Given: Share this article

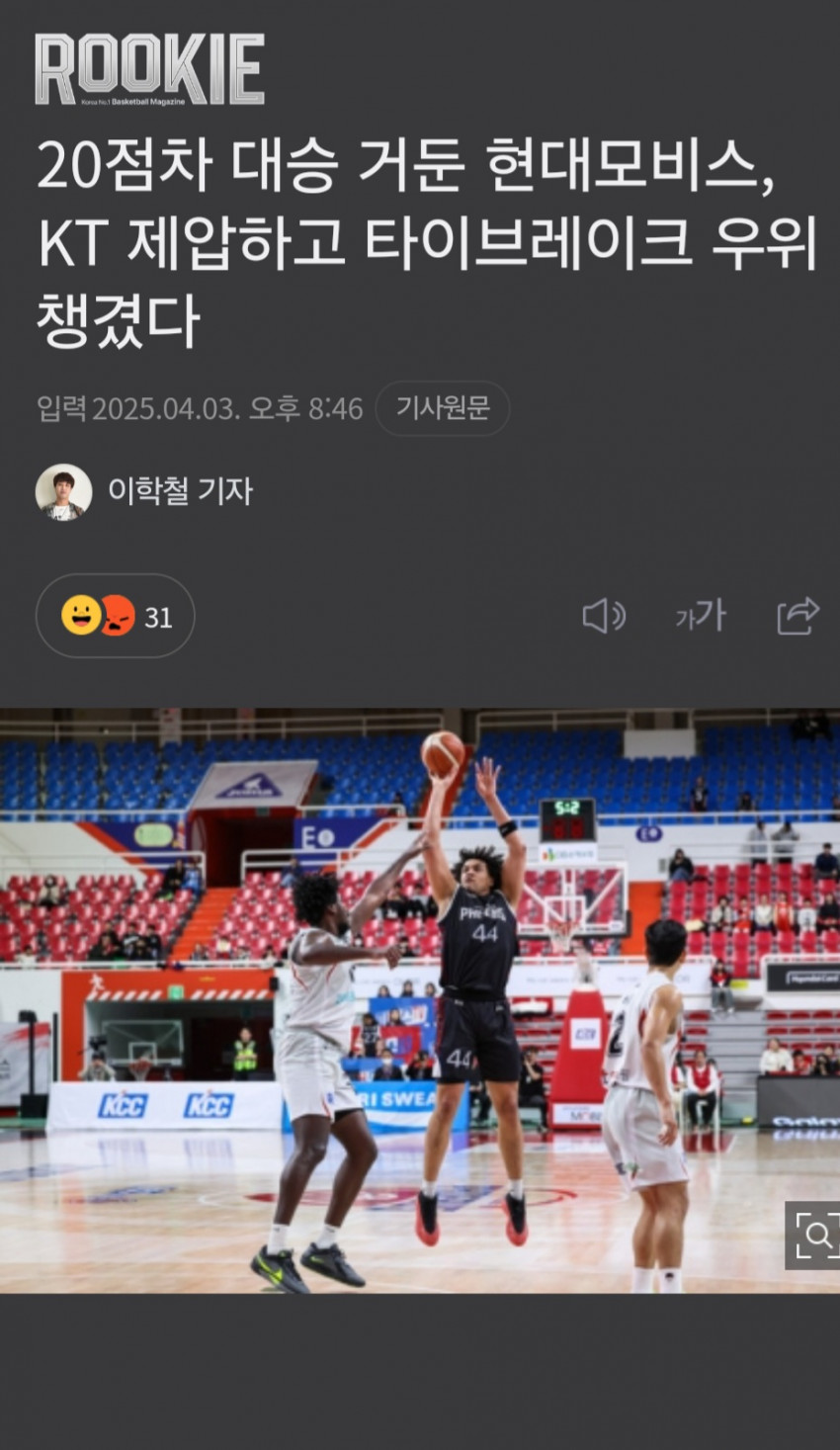Looking at the screenshot, I should 798,616.
